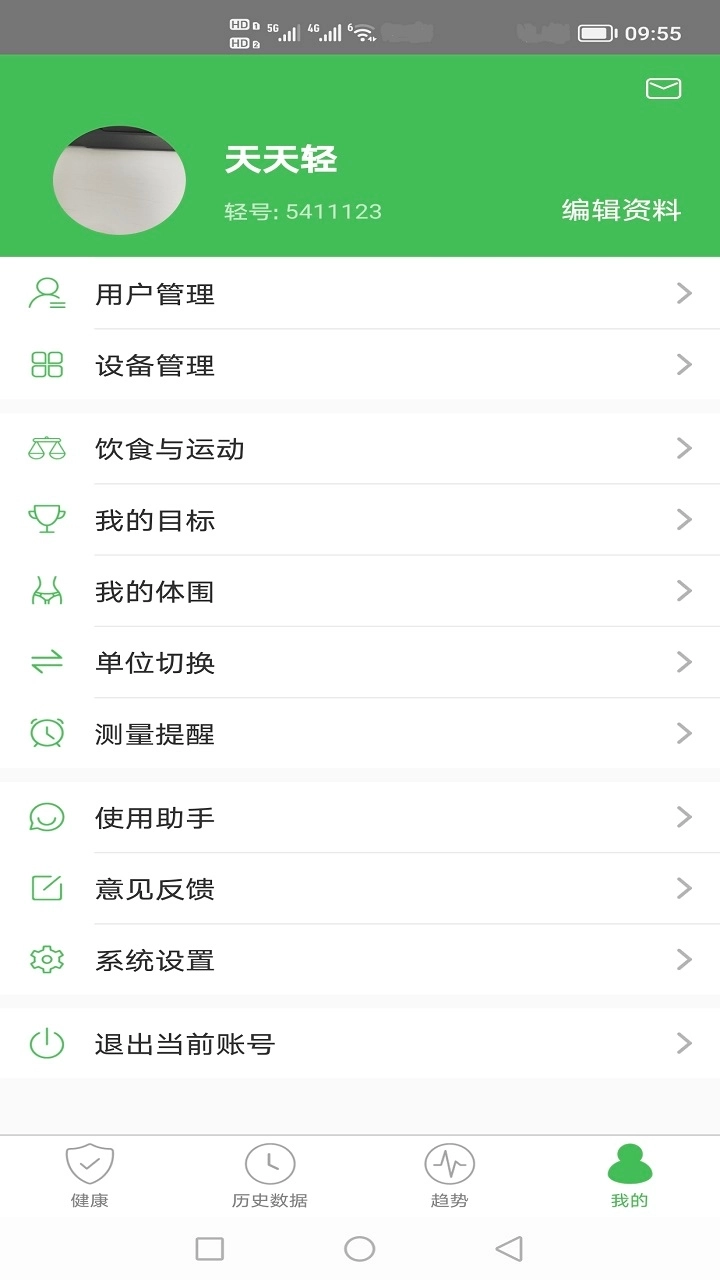Open the message envelope icon

coord(662,88)
